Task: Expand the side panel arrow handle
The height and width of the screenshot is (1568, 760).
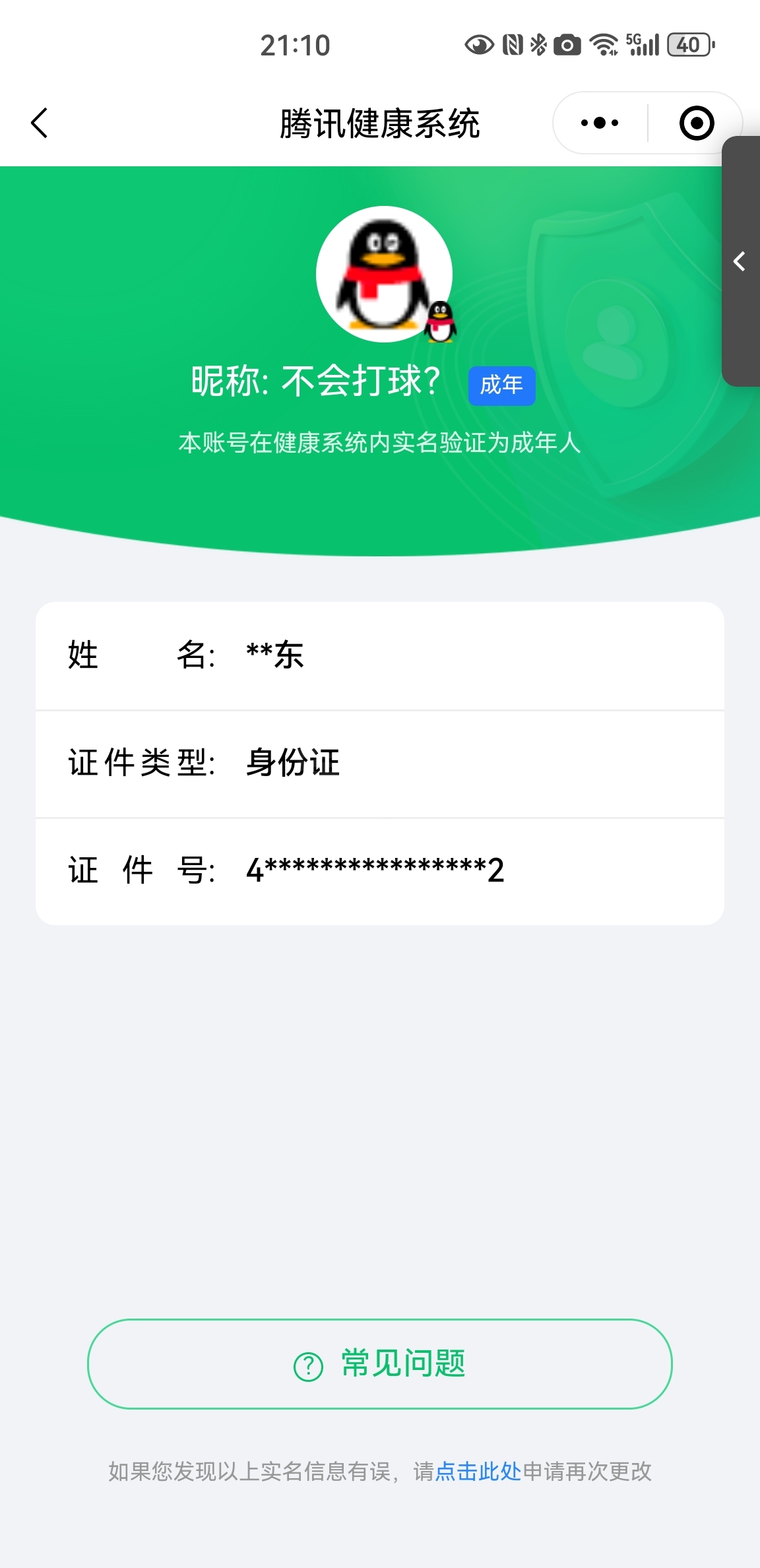Action: (x=740, y=261)
